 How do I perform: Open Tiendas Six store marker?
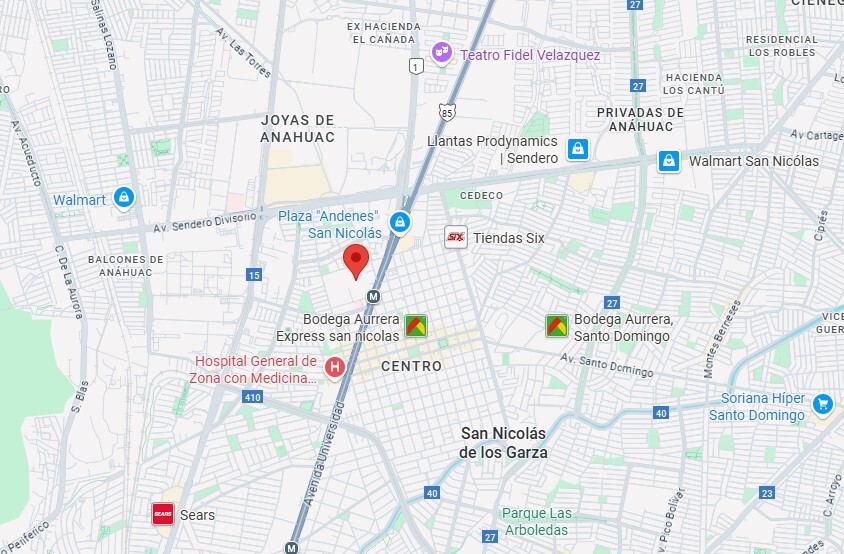tap(456, 237)
